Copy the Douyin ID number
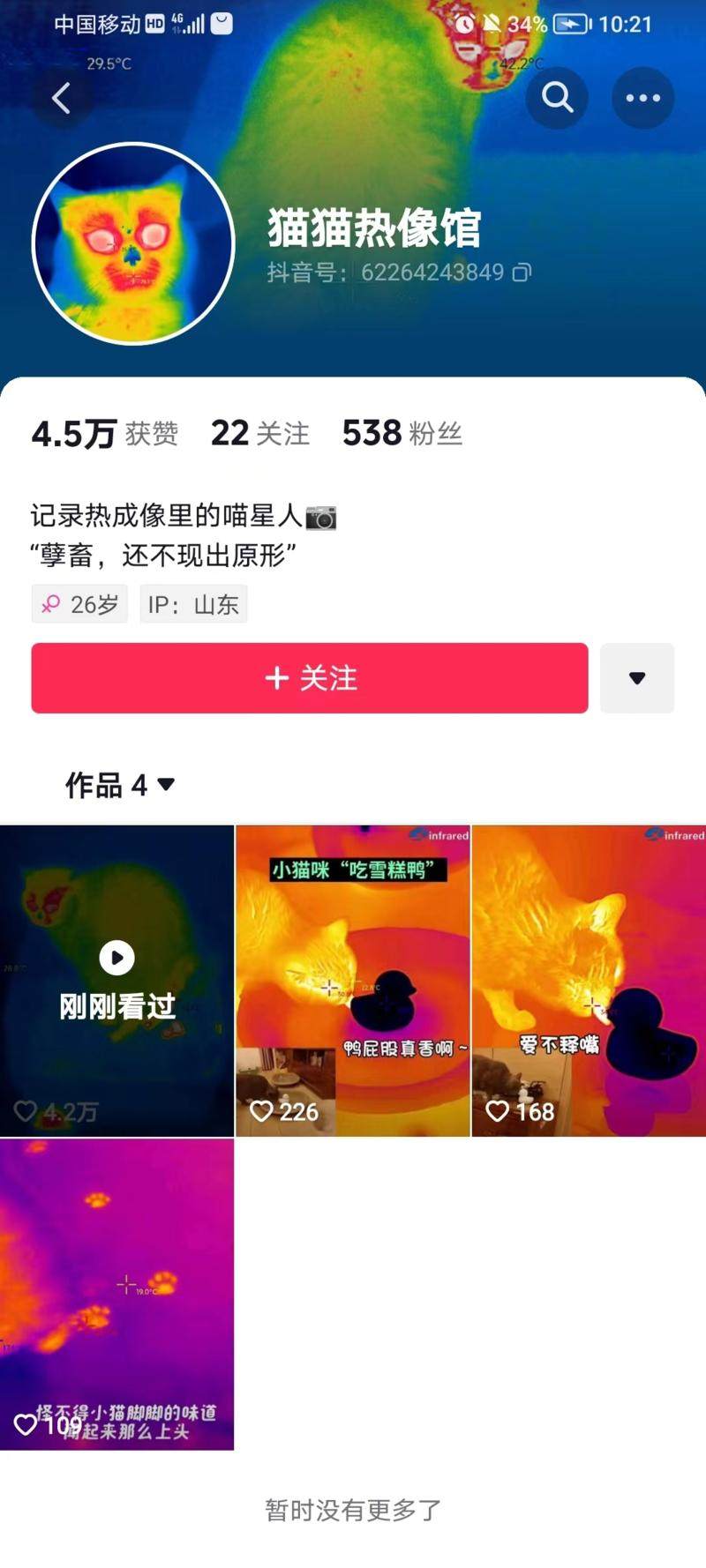Image resolution: width=706 pixels, height=1568 pixels. pyautogui.click(x=522, y=273)
